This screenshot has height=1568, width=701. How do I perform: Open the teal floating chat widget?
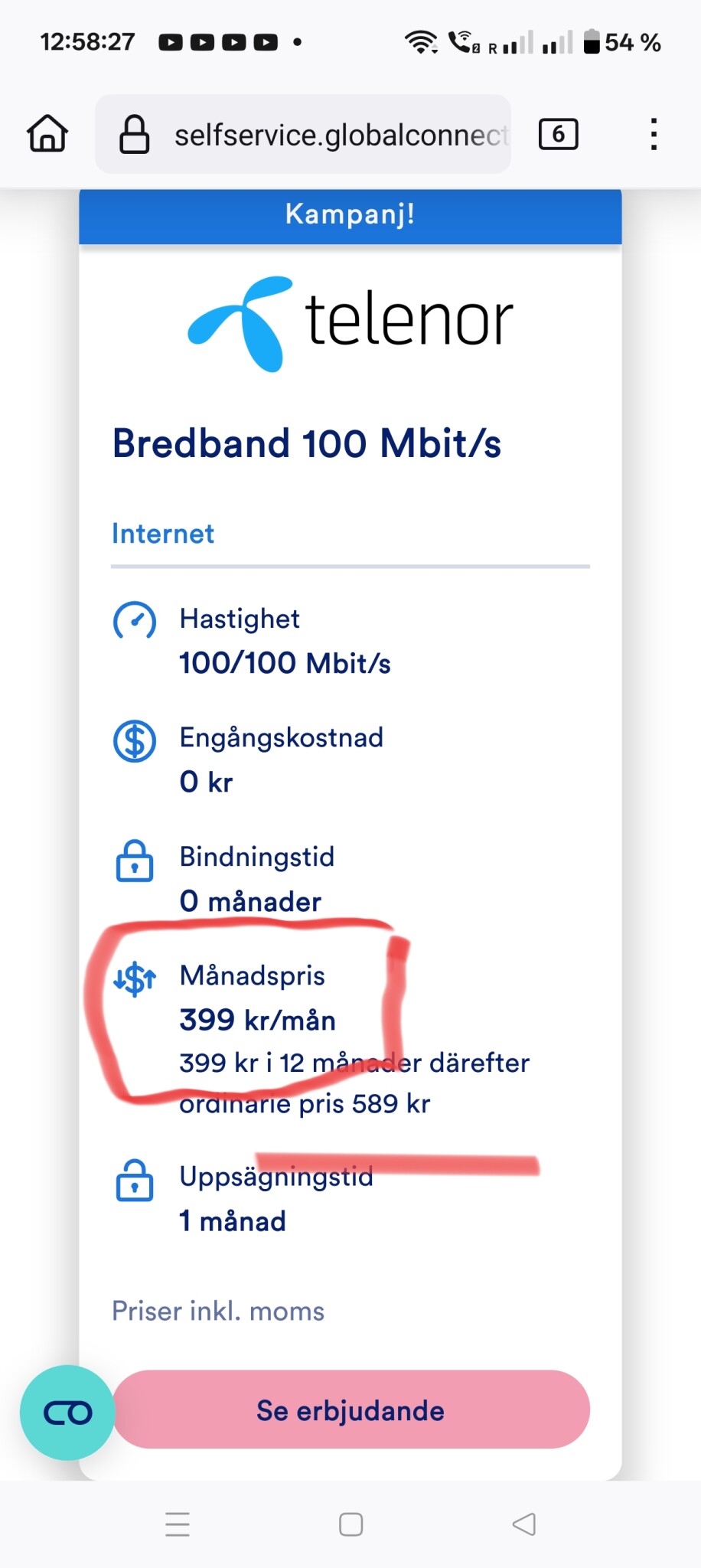point(67,1413)
